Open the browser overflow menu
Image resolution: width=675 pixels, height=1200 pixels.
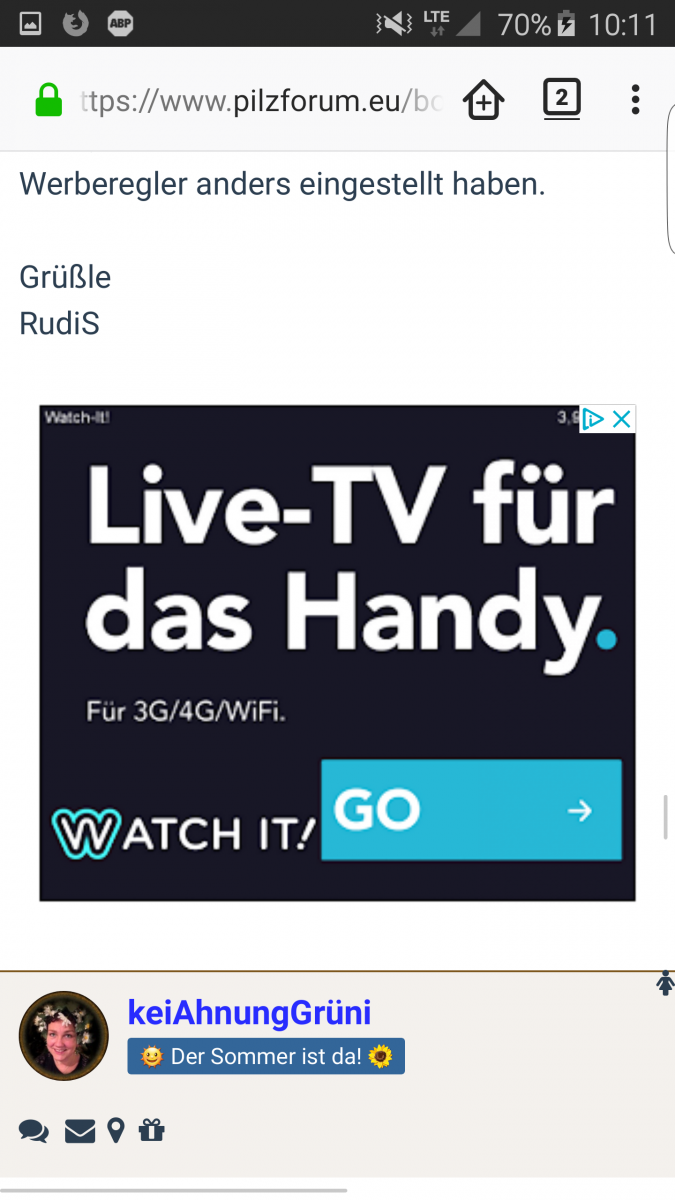[x=635, y=99]
